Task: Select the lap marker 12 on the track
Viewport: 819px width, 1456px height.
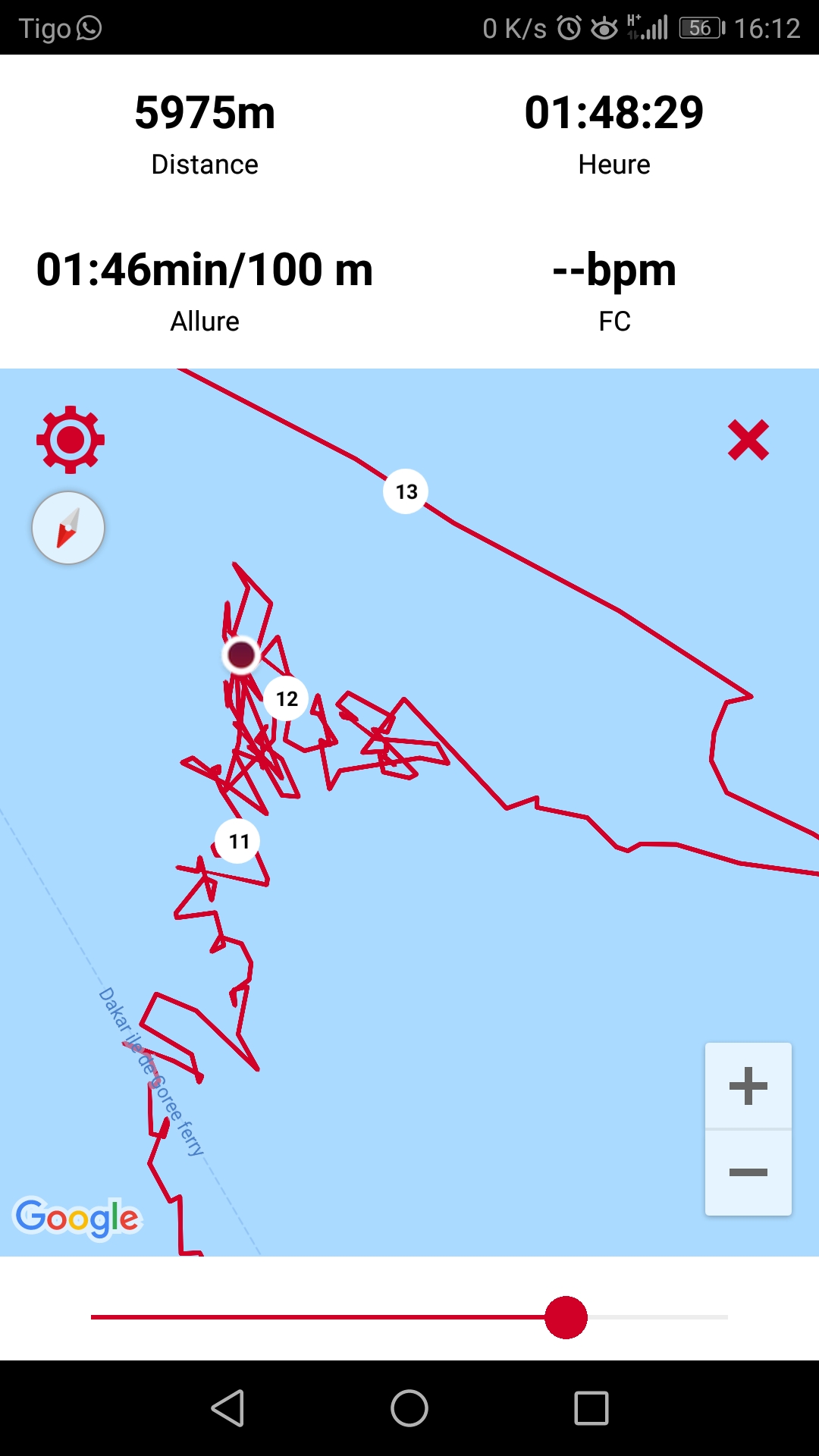Action: [x=286, y=698]
